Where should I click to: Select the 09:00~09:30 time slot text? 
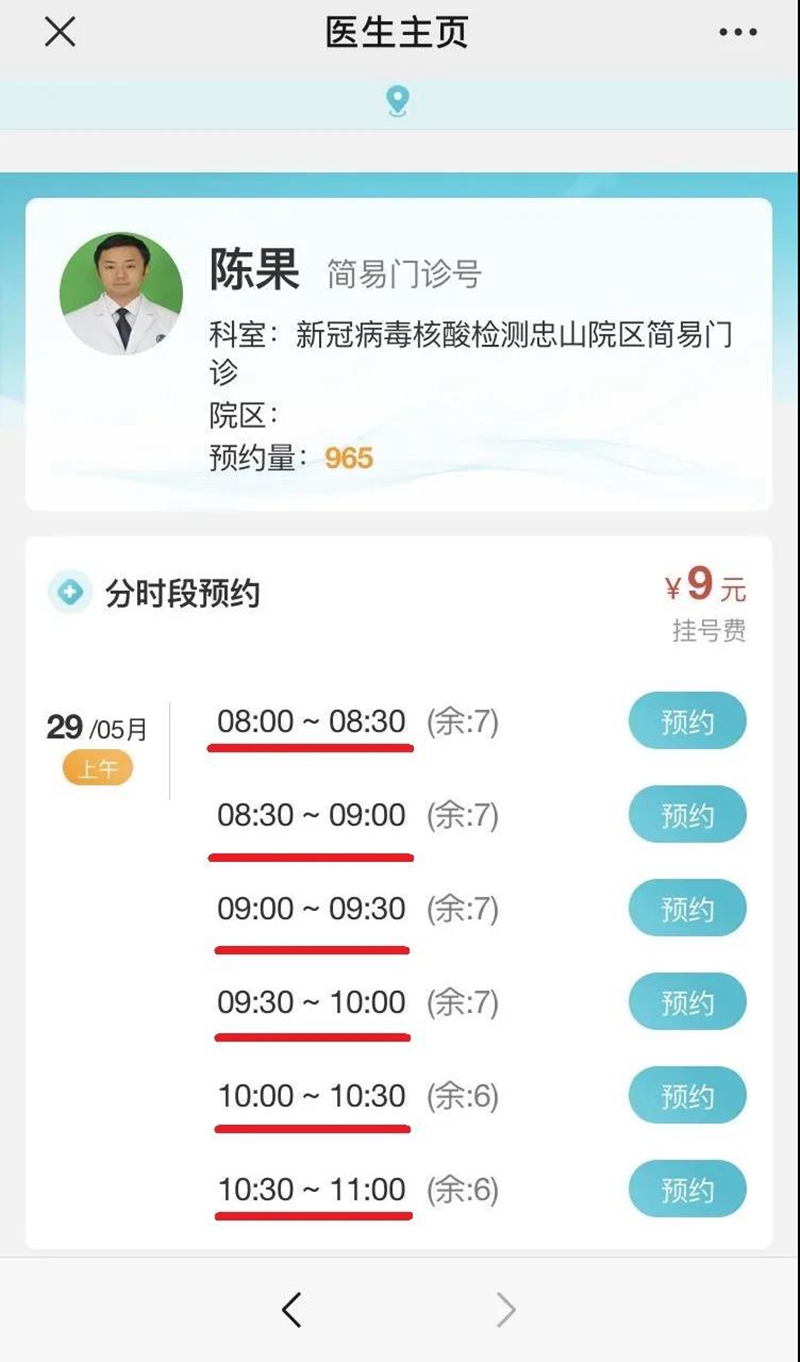click(x=312, y=909)
